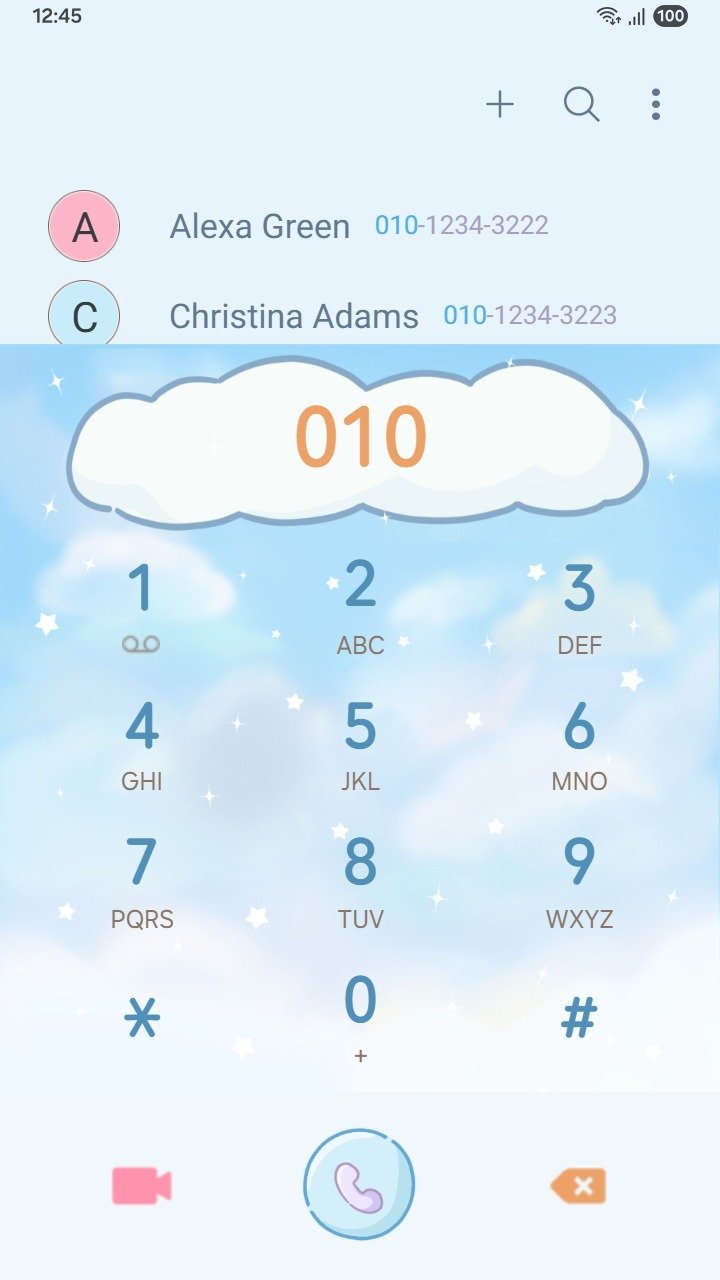Start a video call
This screenshot has width=720, height=1280.
141,1186
